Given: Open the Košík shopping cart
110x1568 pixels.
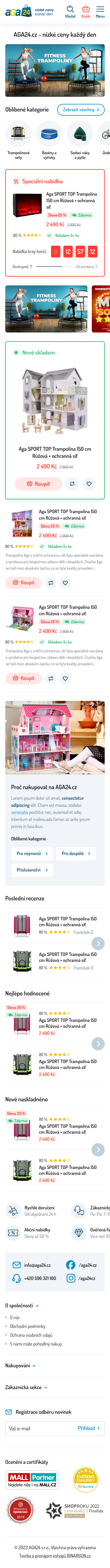Looking at the screenshot, I should 86,11.
